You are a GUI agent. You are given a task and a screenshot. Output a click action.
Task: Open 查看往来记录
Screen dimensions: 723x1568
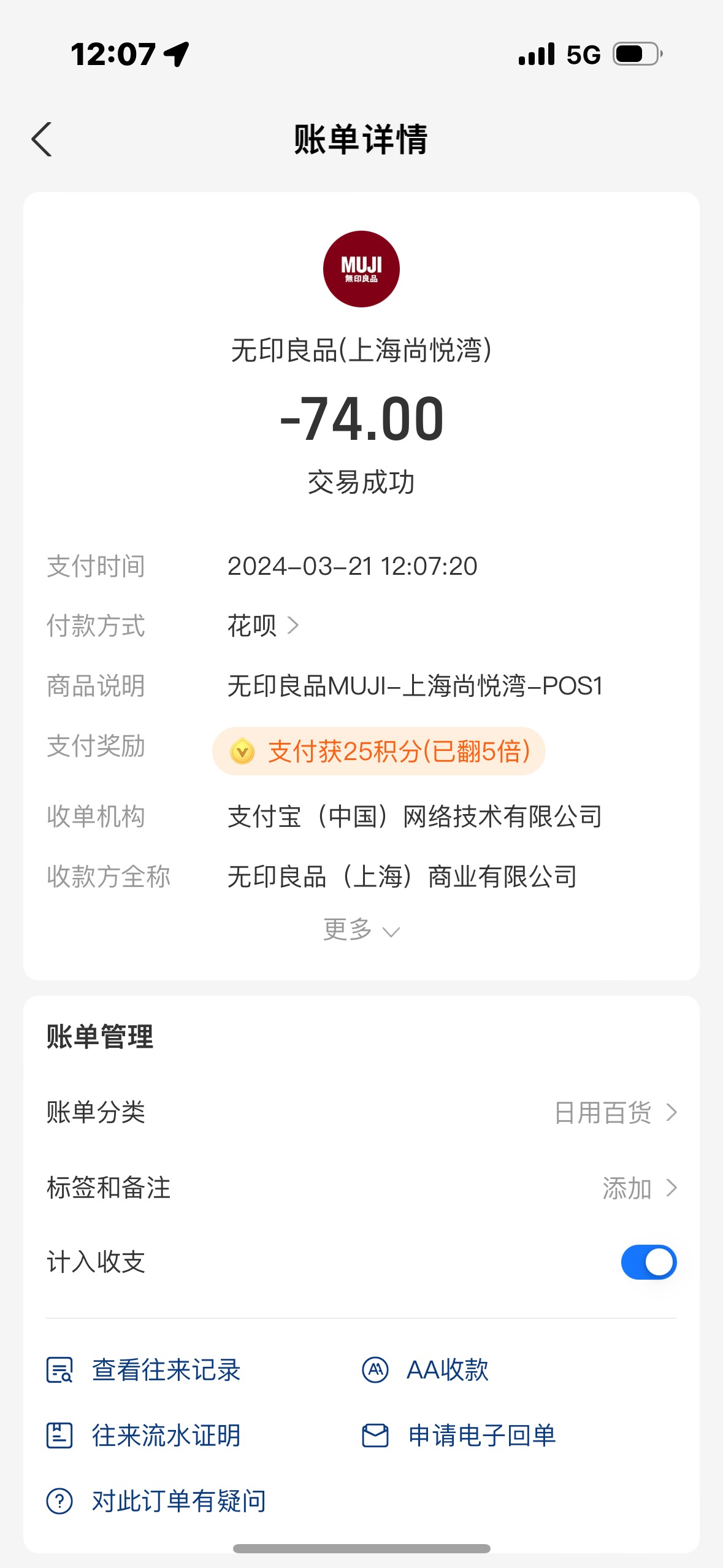point(143,1369)
